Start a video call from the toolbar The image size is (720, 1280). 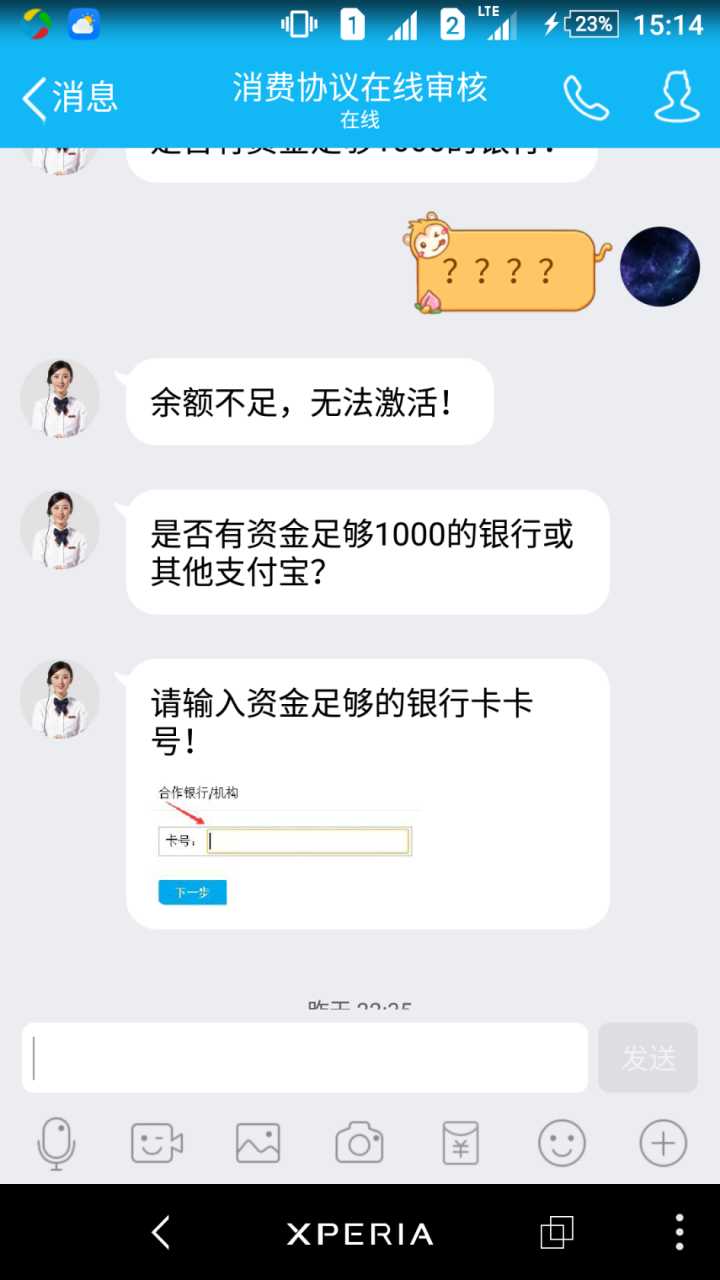click(x=157, y=1143)
